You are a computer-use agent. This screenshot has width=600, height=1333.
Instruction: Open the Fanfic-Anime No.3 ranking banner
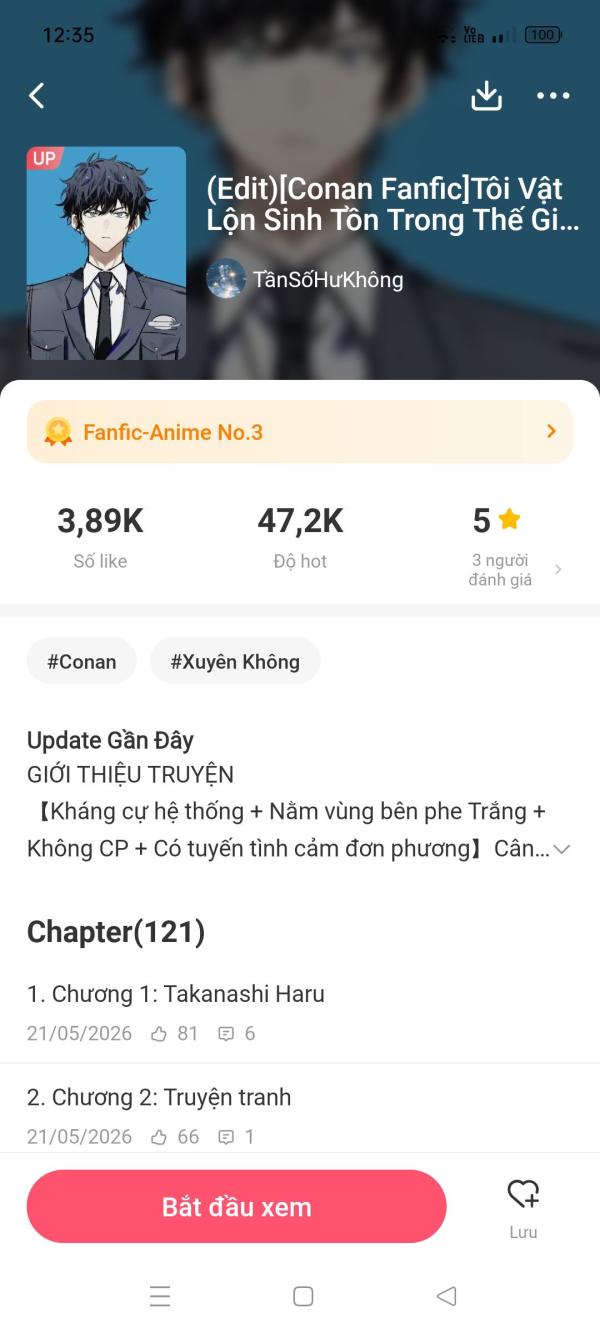pos(300,432)
